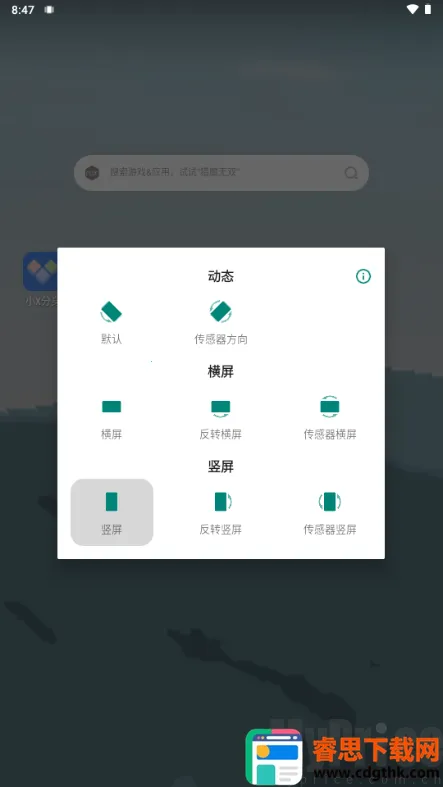Choose 反转竖屏 reverse portrait

pyautogui.click(x=221, y=512)
